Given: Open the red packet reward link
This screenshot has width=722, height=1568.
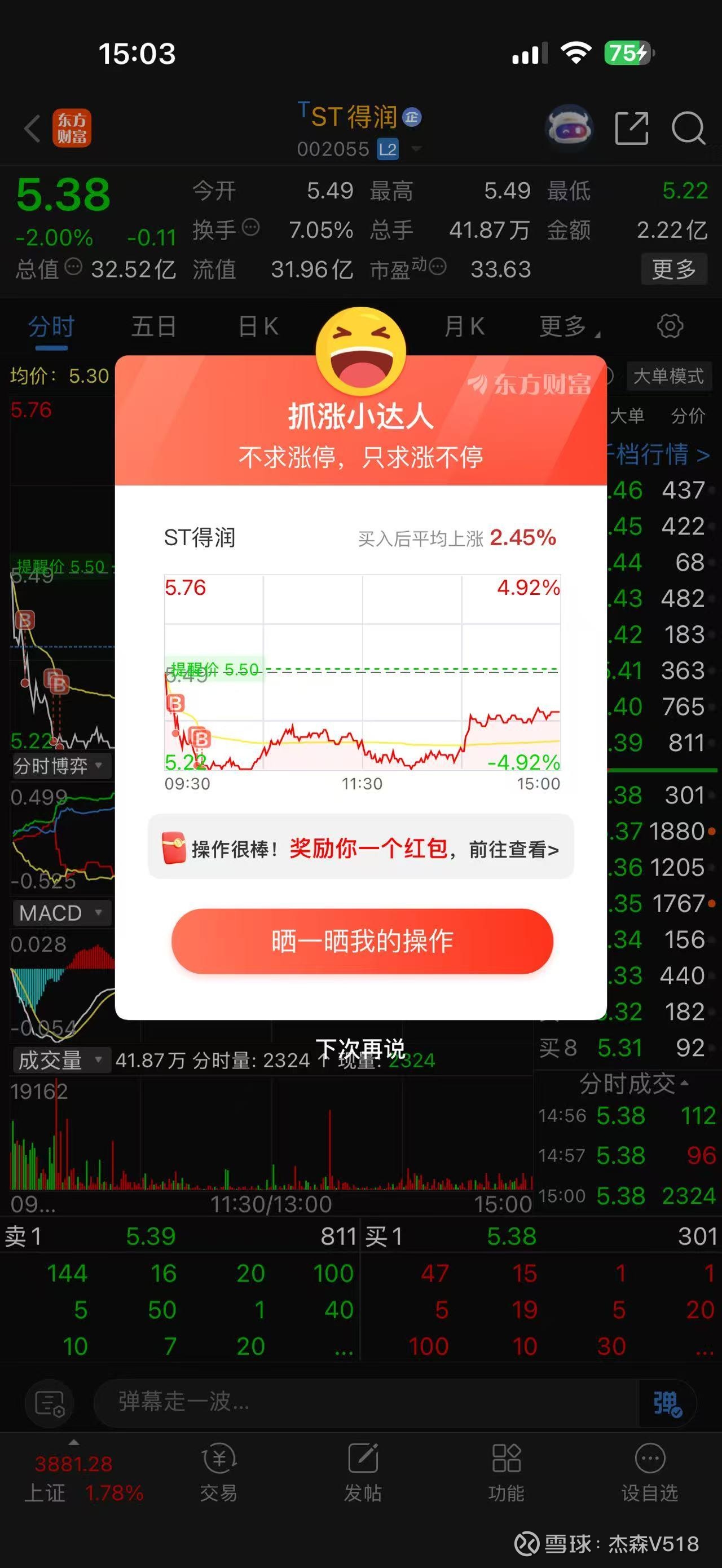Looking at the screenshot, I should coord(360,848).
